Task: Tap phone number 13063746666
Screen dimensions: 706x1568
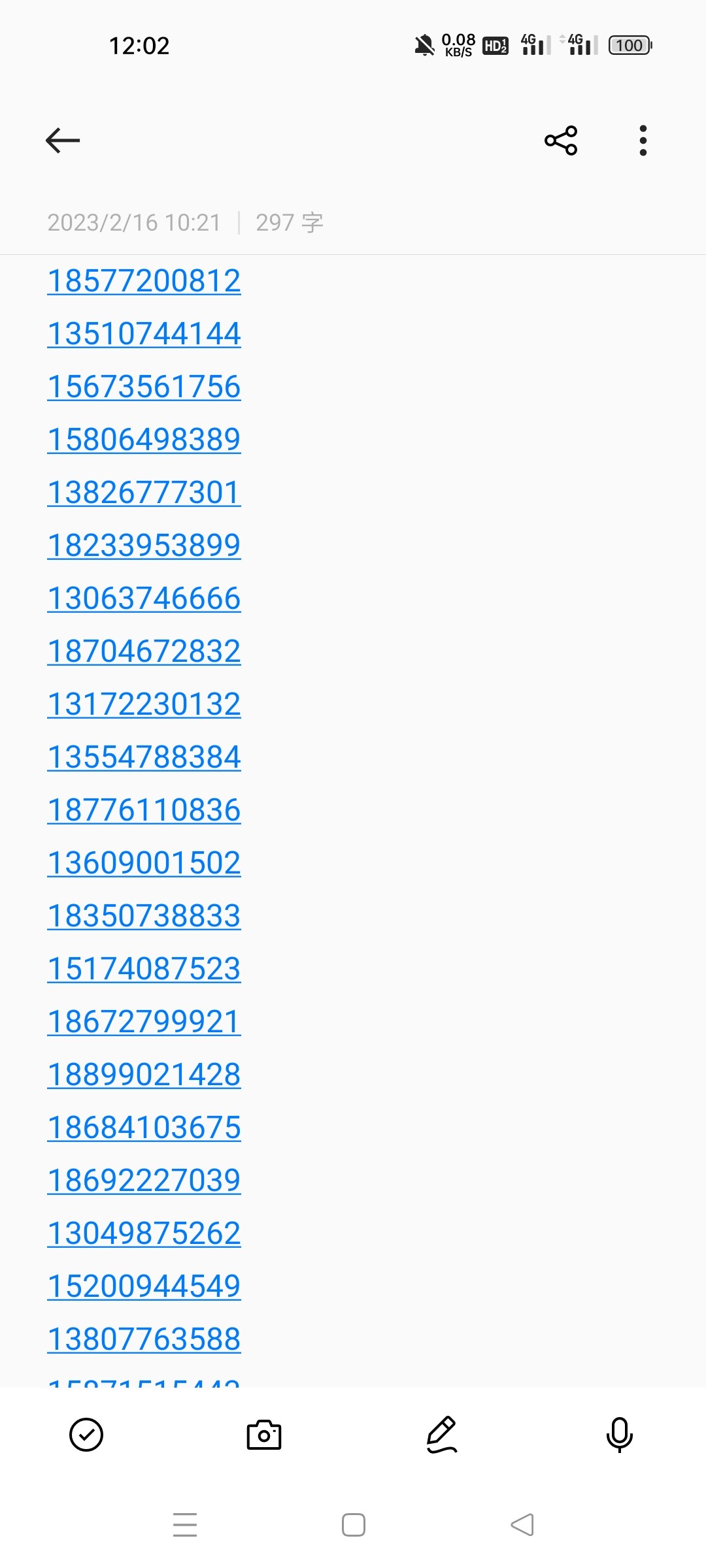Action: pyautogui.click(x=144, y=598)
